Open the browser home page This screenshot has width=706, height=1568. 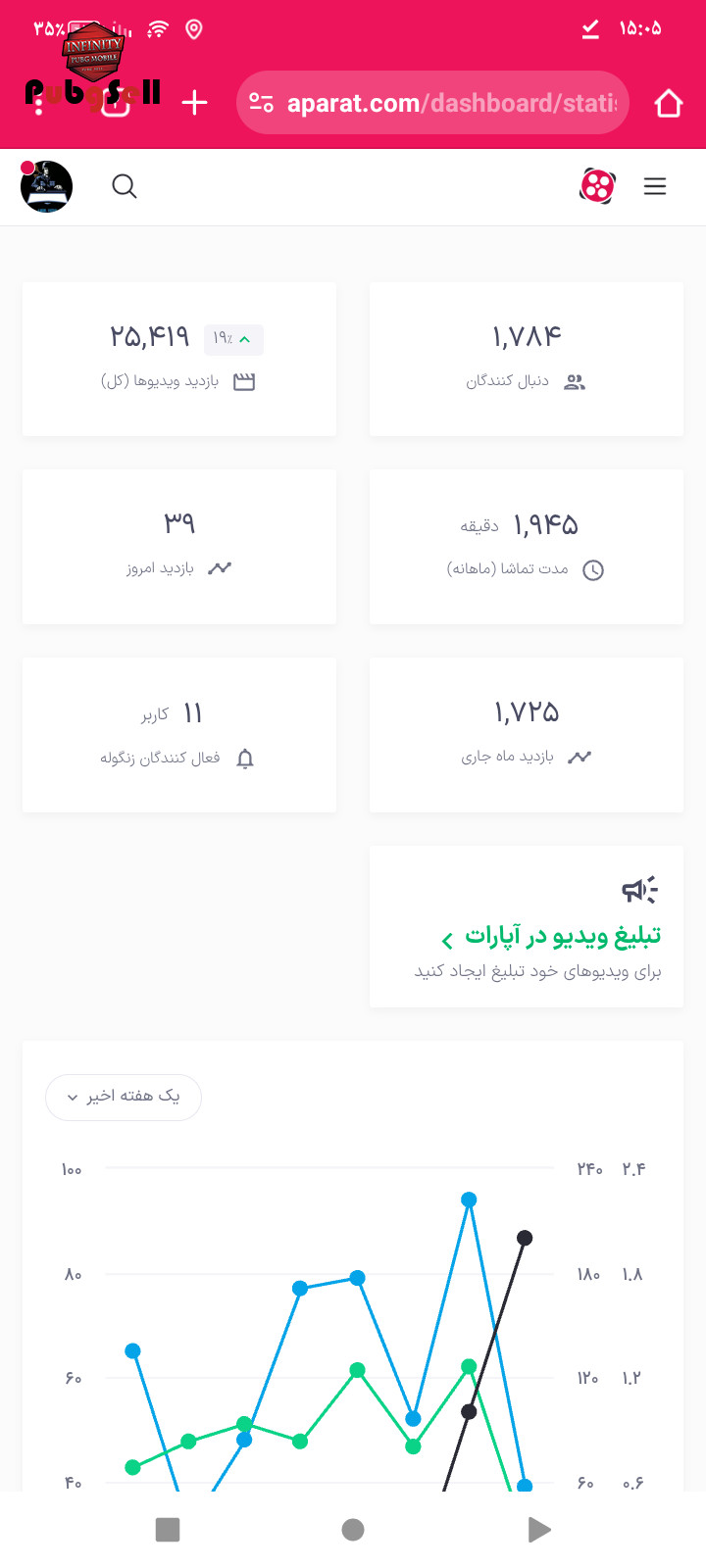point(668,103)
